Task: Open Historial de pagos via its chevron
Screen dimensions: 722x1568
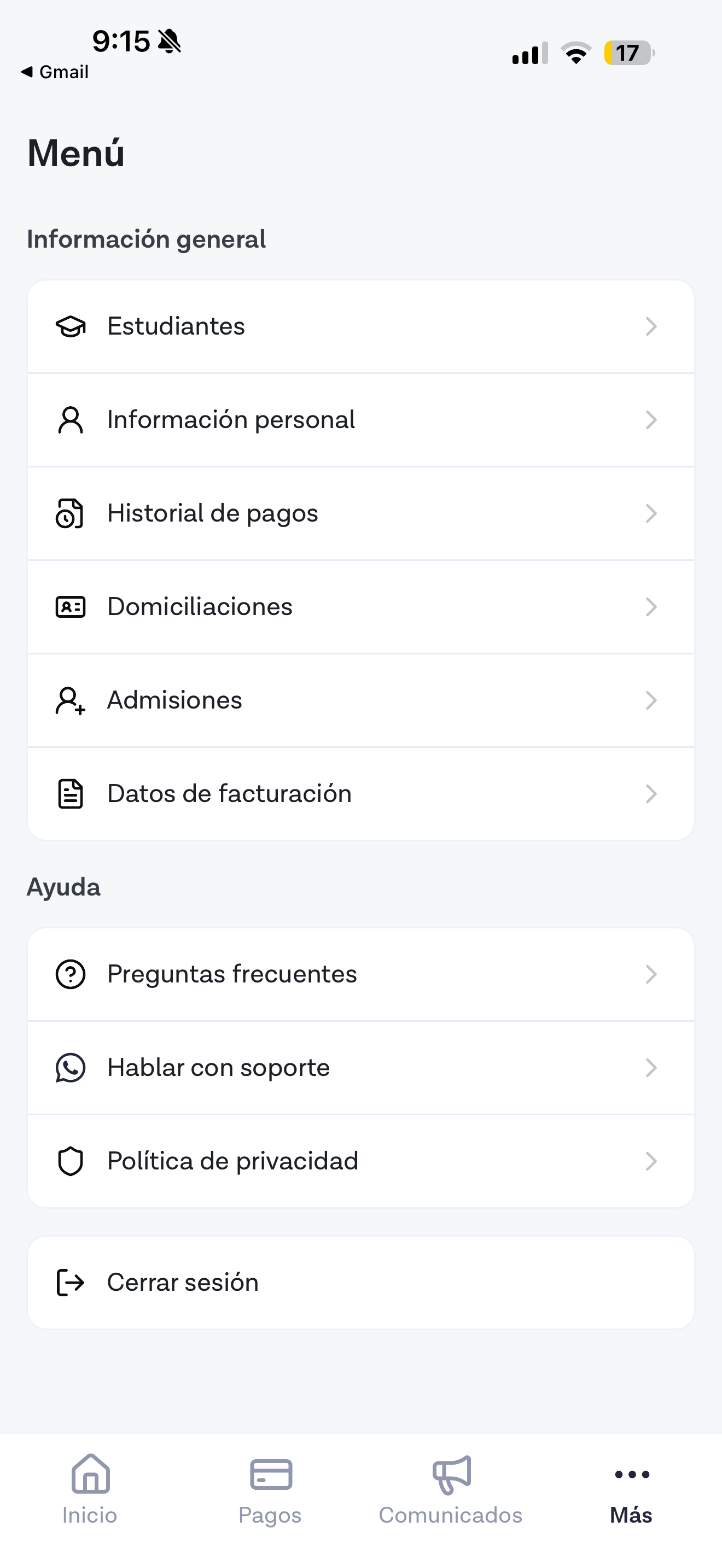Action: point(651,513)
